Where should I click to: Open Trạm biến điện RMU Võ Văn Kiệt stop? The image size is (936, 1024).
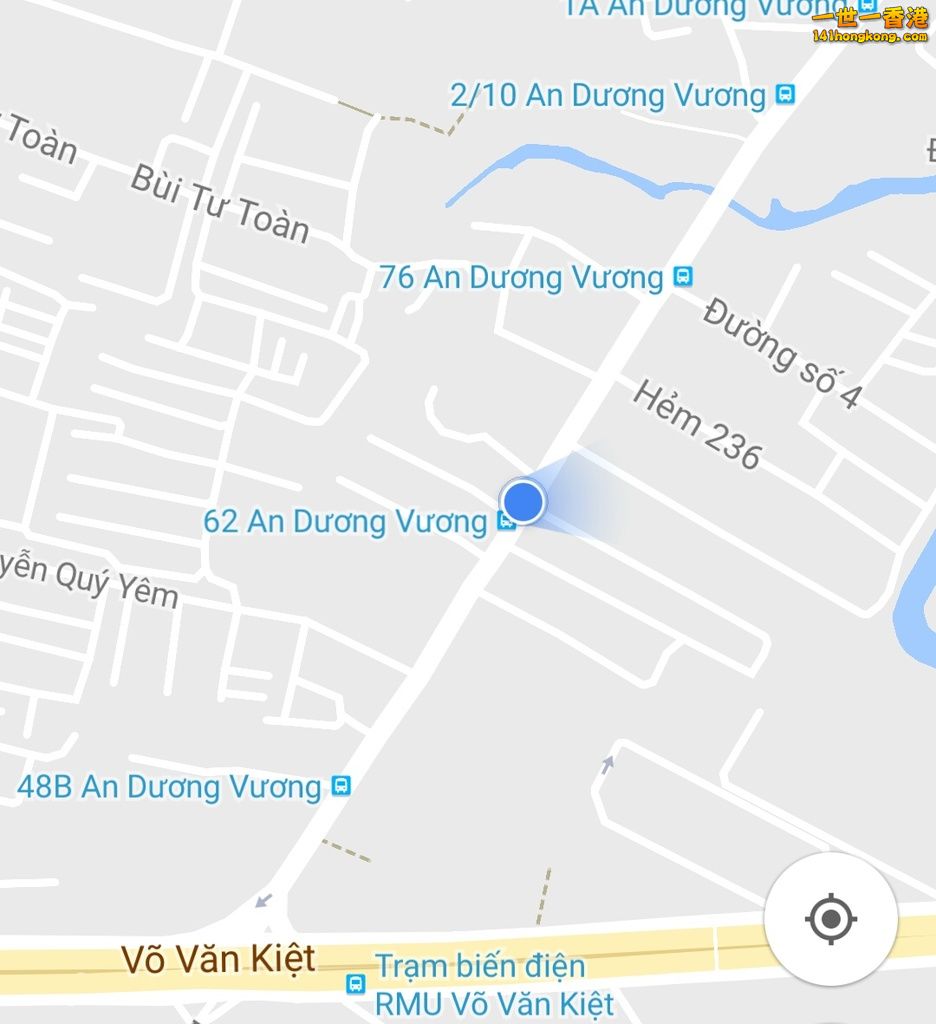coord(356,983)
